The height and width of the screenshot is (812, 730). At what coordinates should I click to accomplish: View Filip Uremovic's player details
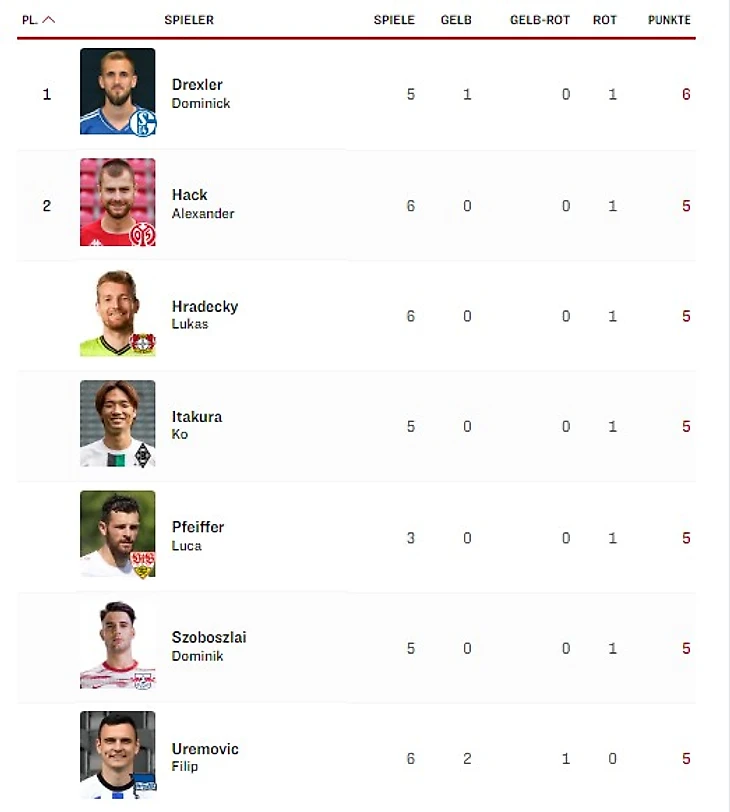(x=204, y=757)
